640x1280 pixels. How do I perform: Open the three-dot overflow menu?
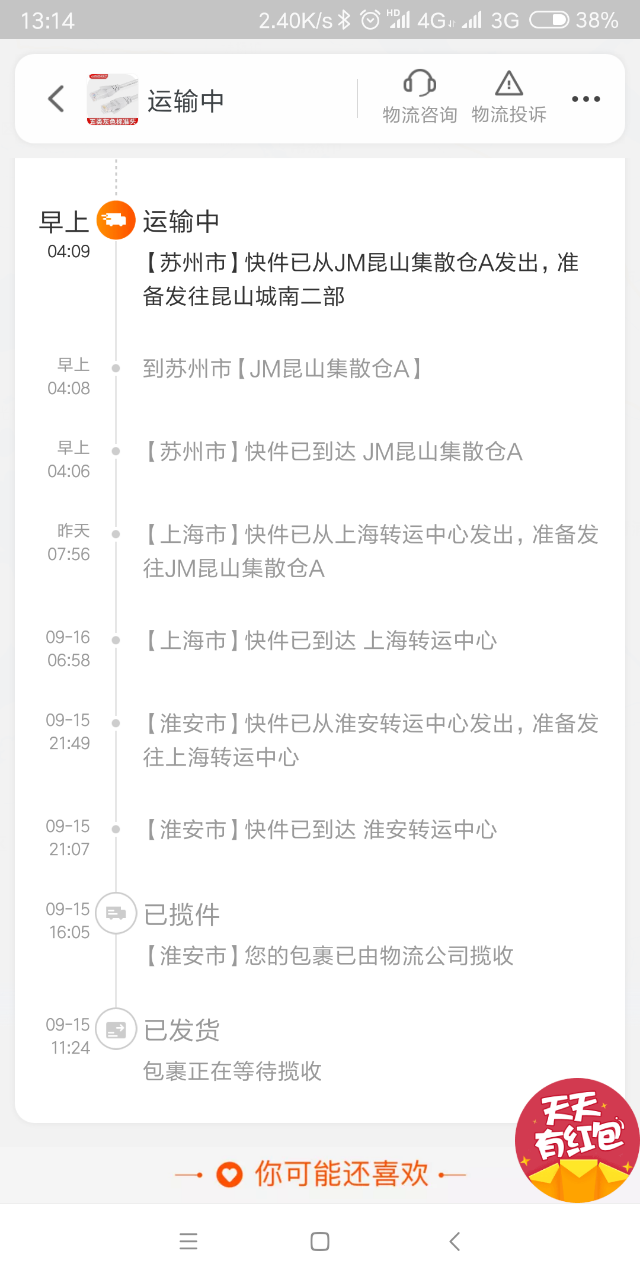tap(586, 99)
